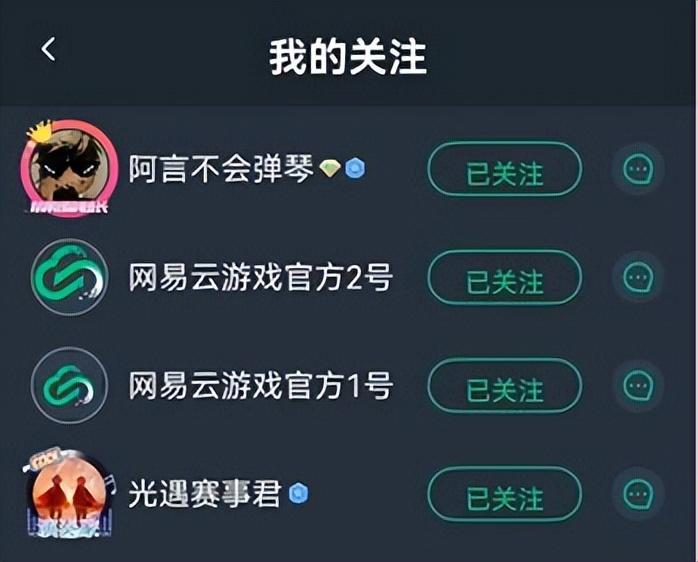The width and height of the screenshot is (698, 562).
Task: Open chat with 网易云游戏官方2号
Action: click(x=637, y=278)
